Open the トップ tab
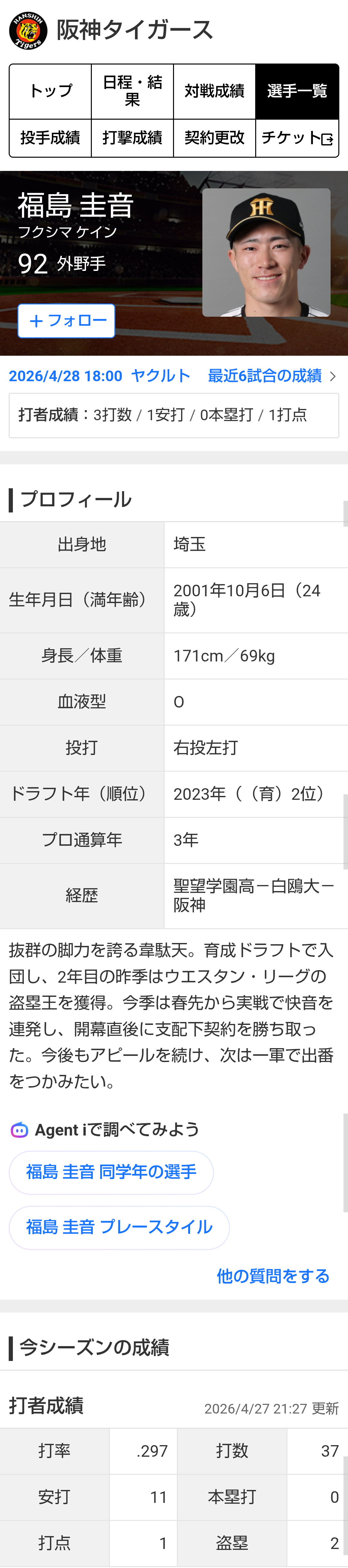348x1568 pixels. (x=51, y=91)
